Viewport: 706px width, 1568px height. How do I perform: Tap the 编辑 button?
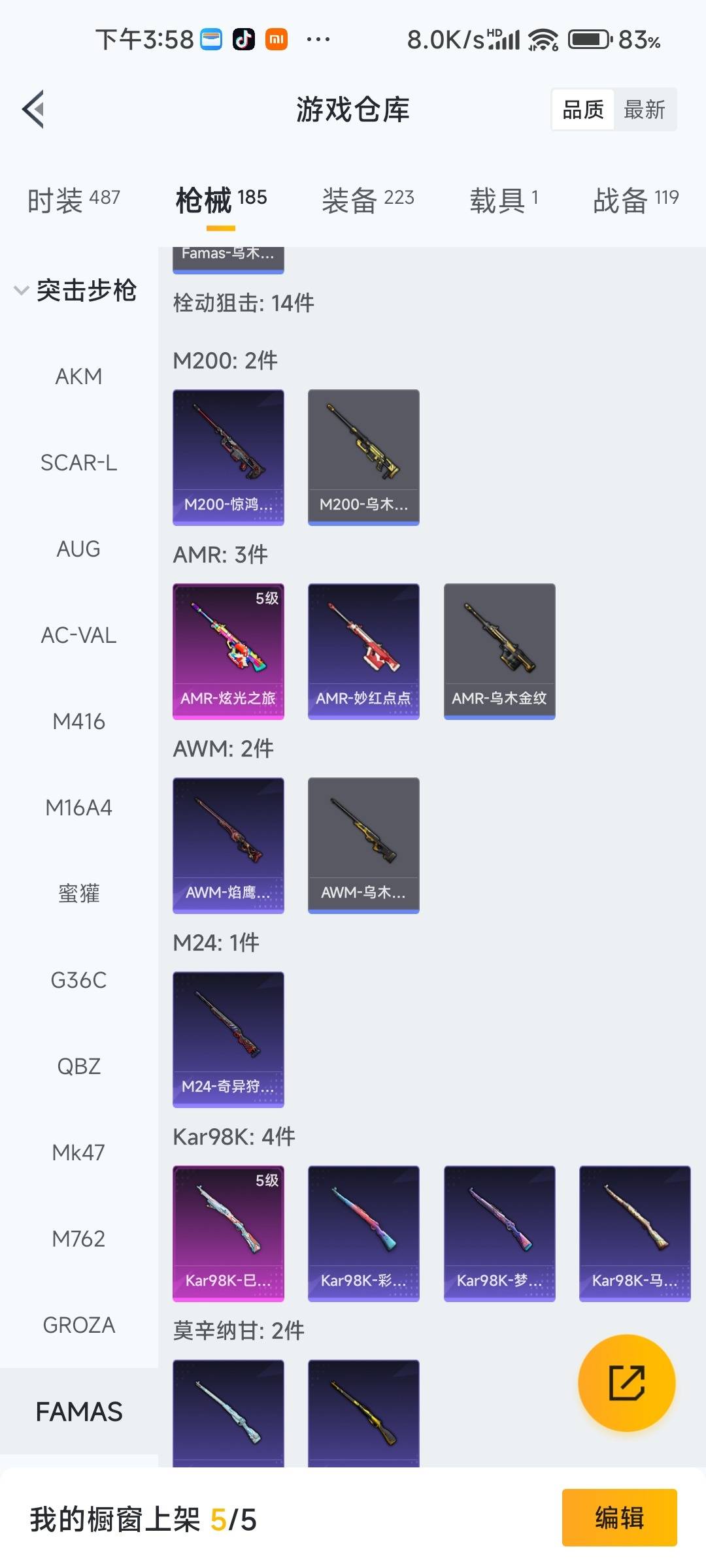[x=619, y=1517]
